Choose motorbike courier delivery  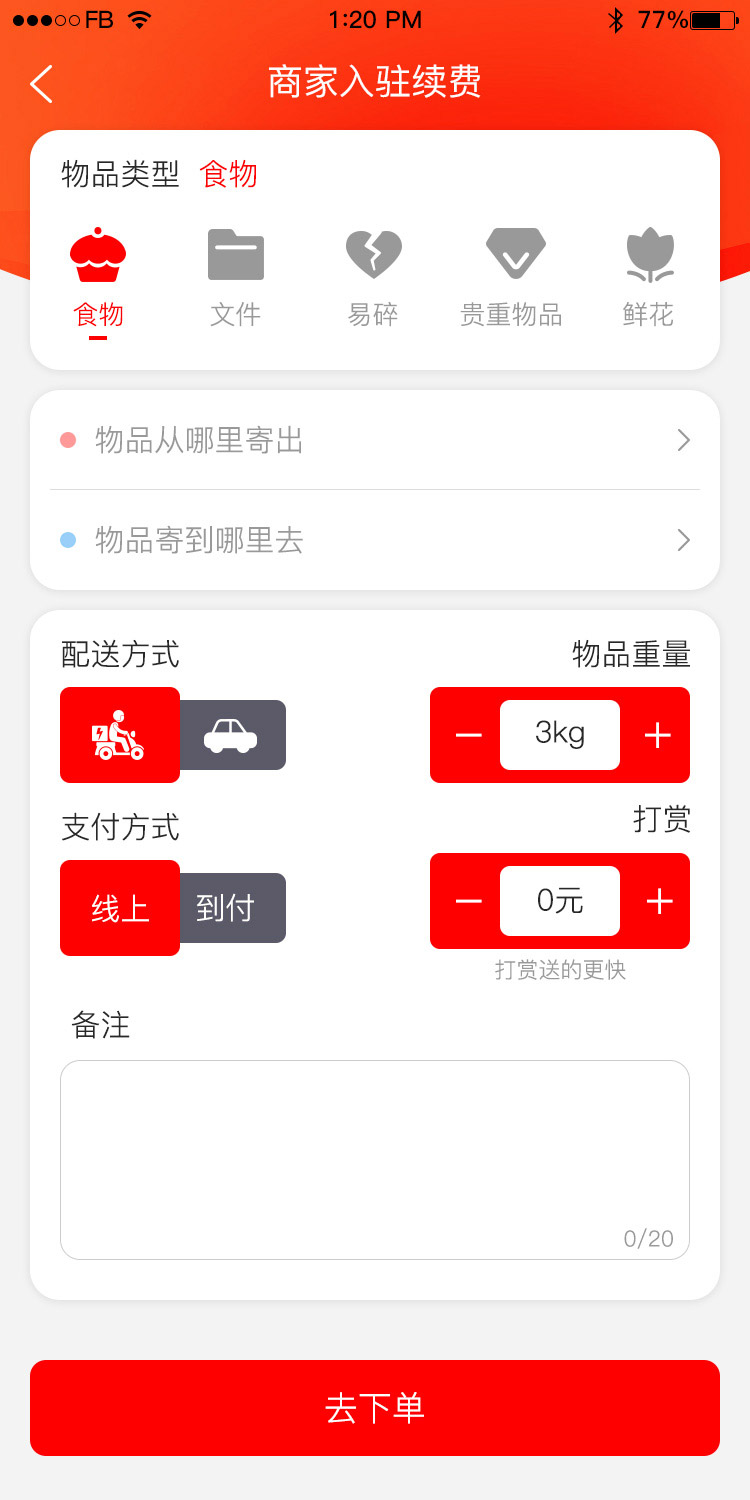[x=120, y=735]
